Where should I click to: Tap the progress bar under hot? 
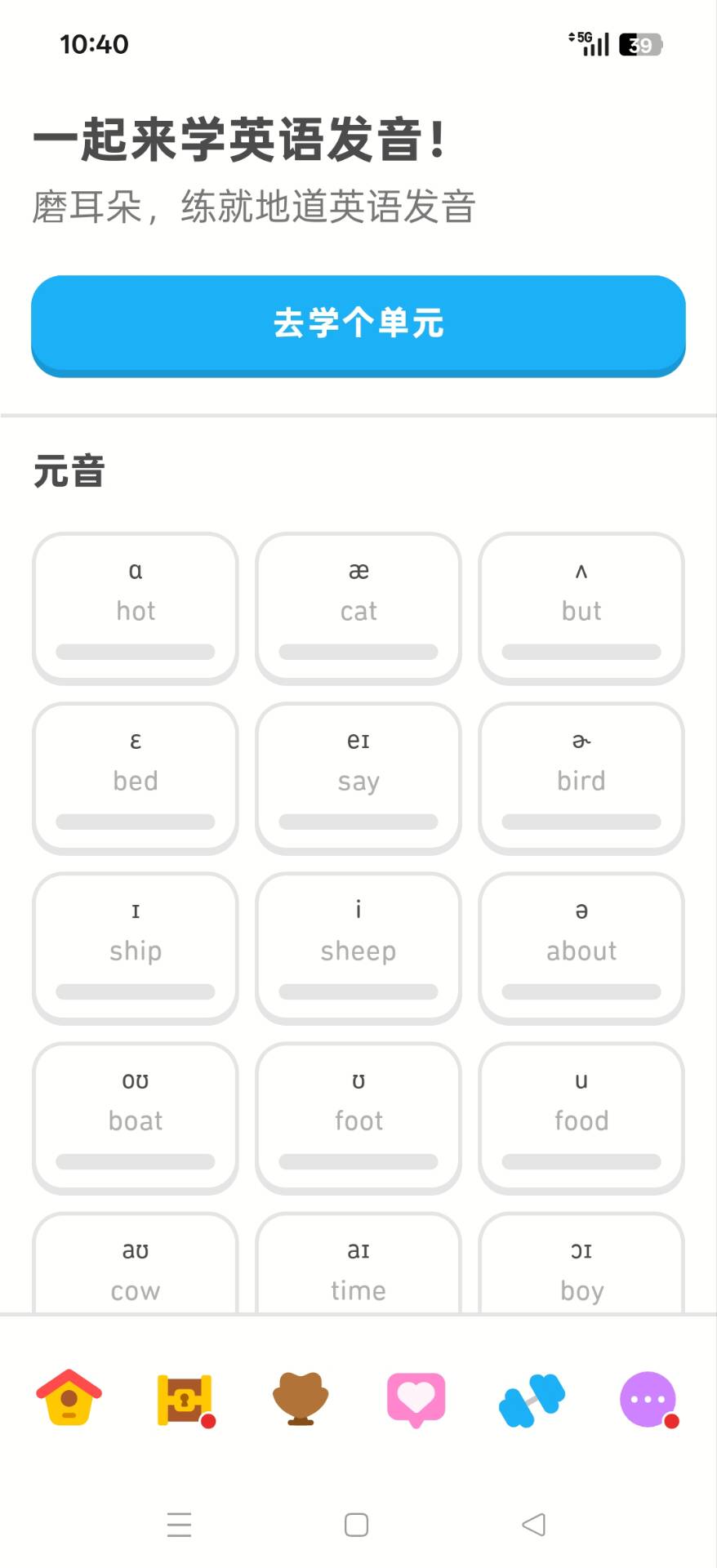(135, 651)
